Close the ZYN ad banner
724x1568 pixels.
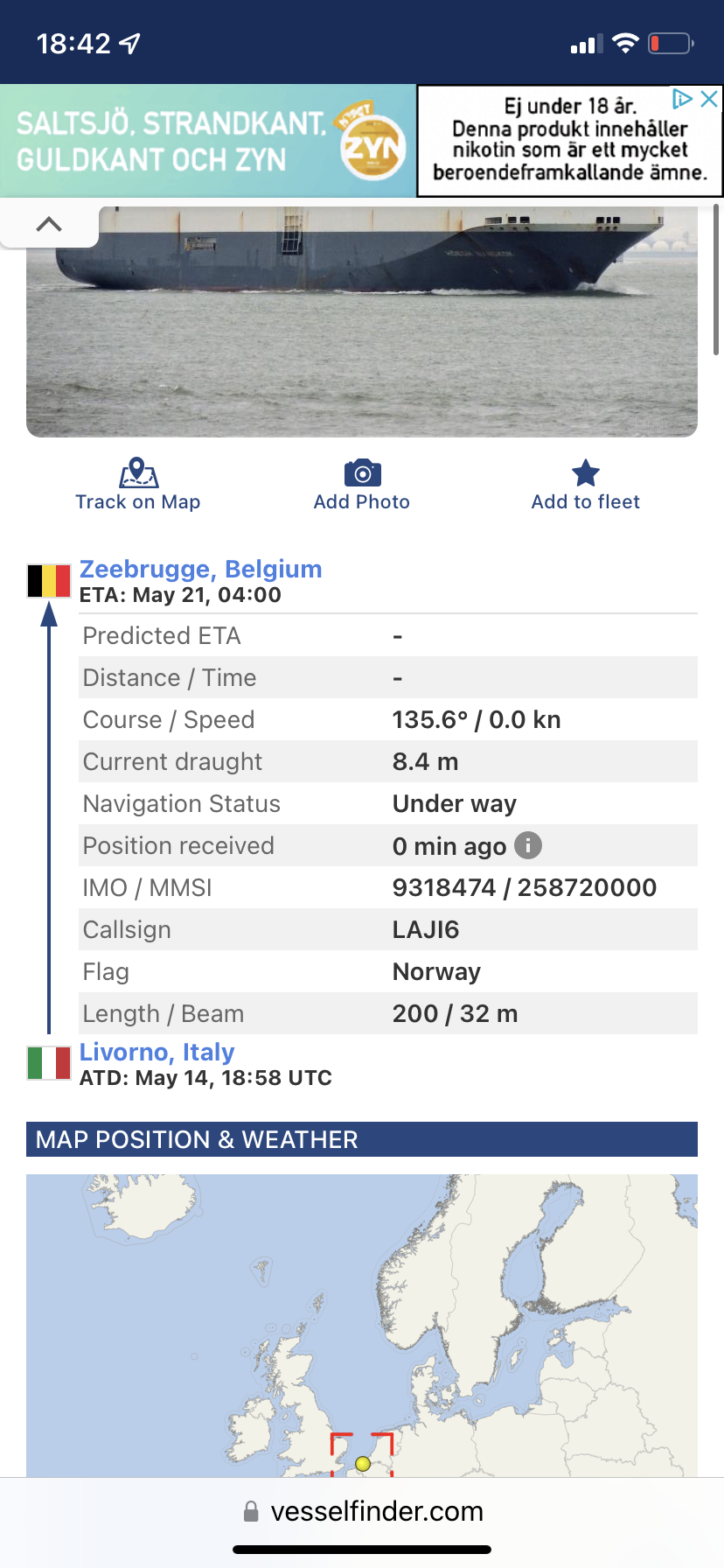coord(710,99)
